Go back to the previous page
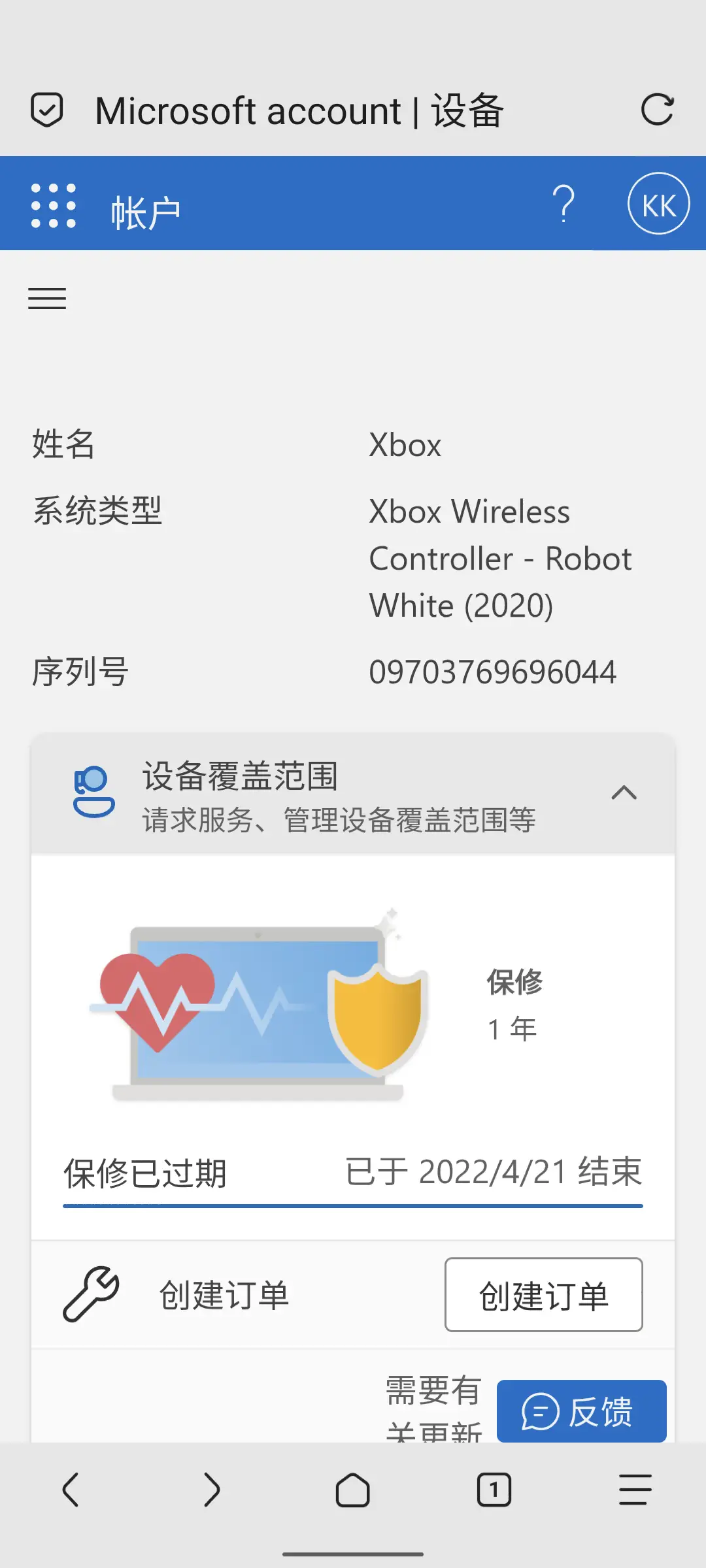The image size is (706, 1568). coord(71,1490)
